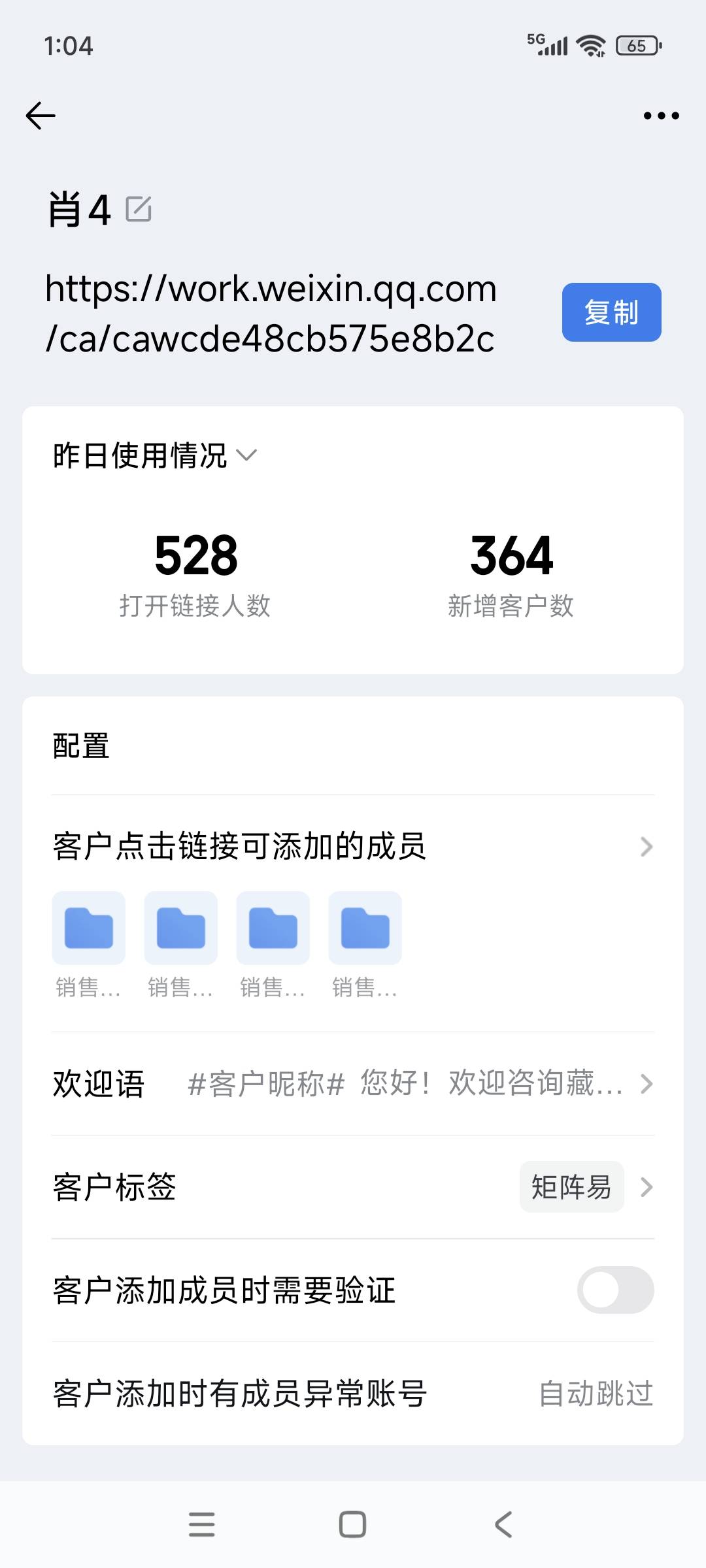Open 客户点击链接可添加的成员 row

353,847
